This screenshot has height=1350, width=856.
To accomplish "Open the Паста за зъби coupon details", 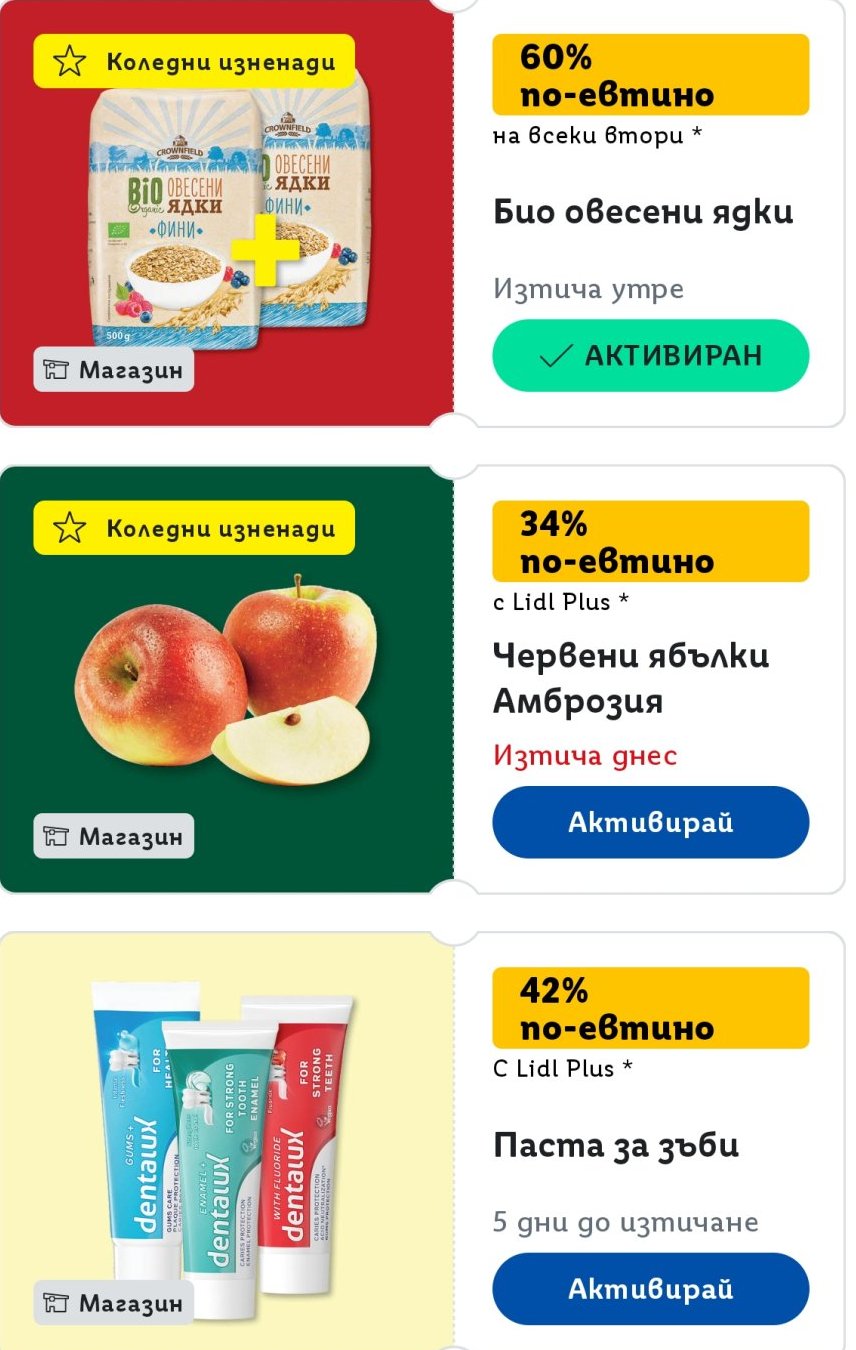I will pos(616,1145).
